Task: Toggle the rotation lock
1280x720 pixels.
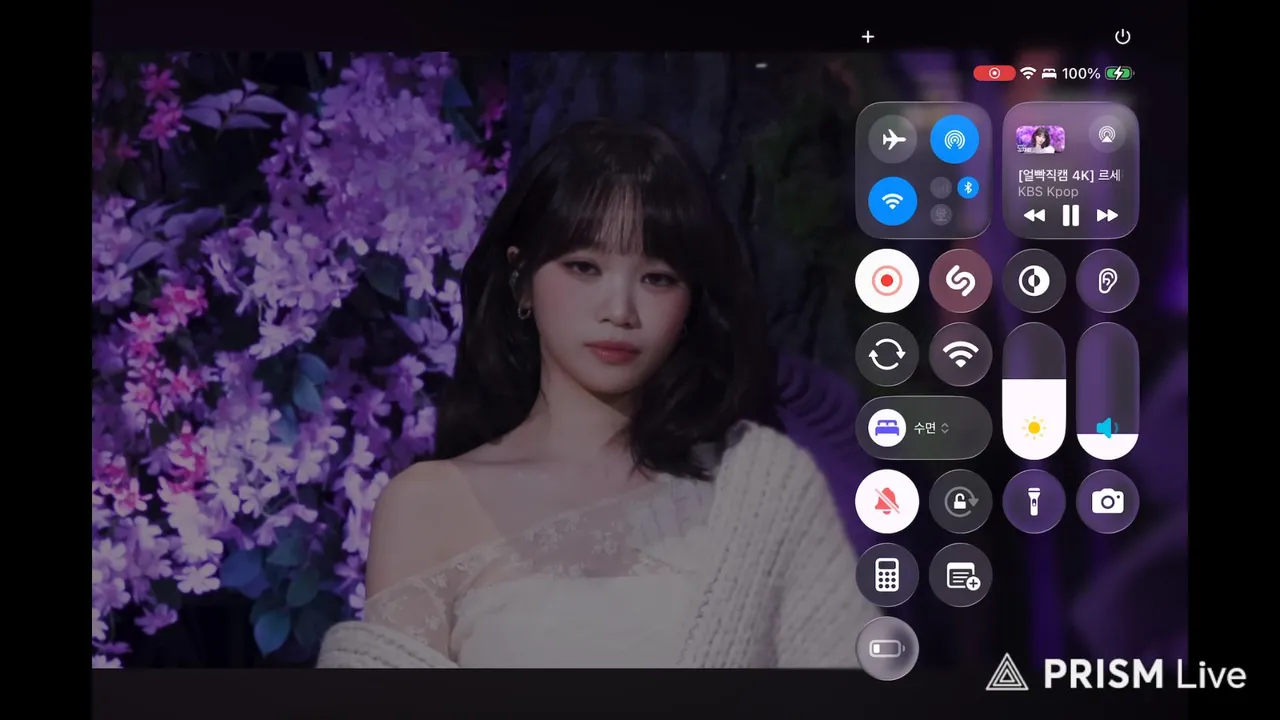Action: click(x=960, y=501)
